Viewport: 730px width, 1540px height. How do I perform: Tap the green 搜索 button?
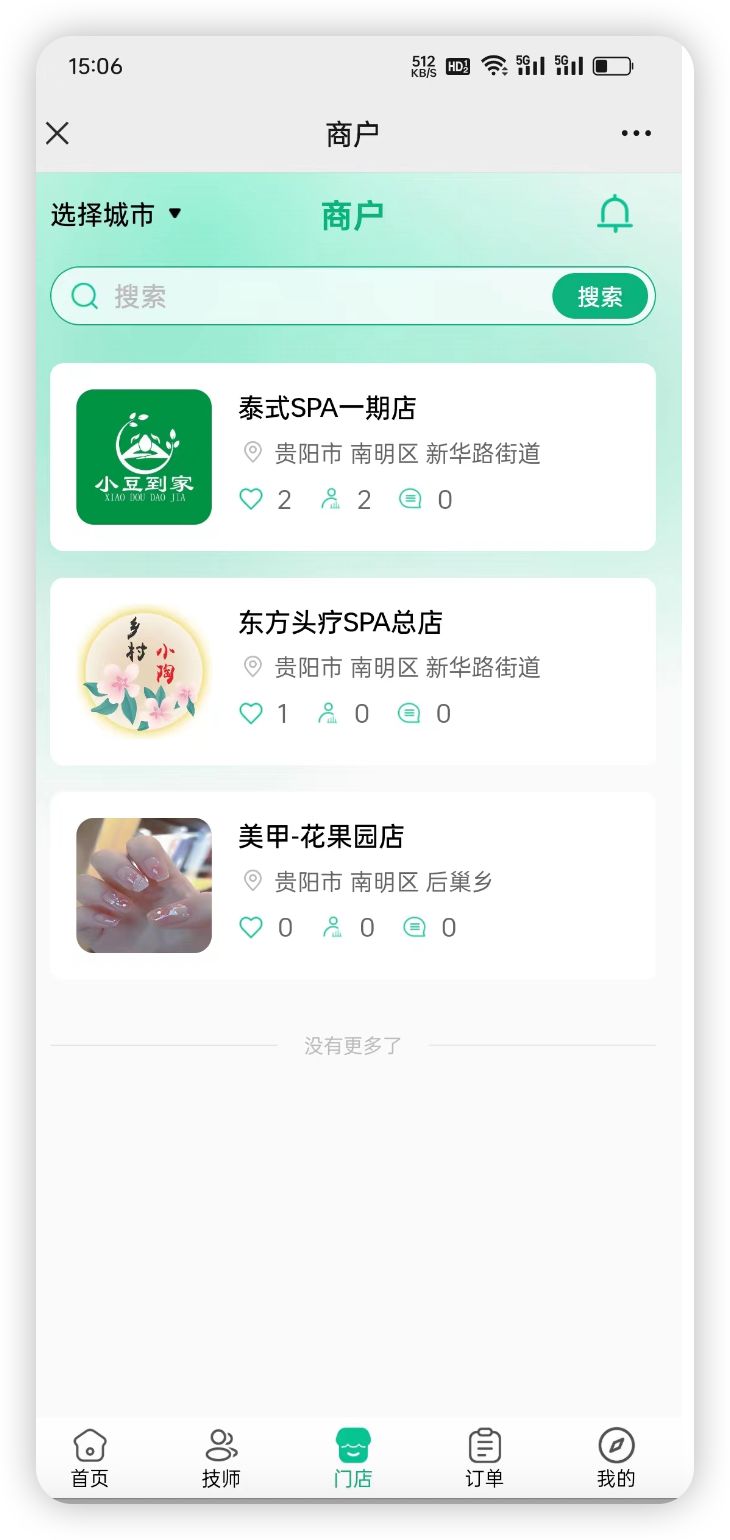(600, 296)
